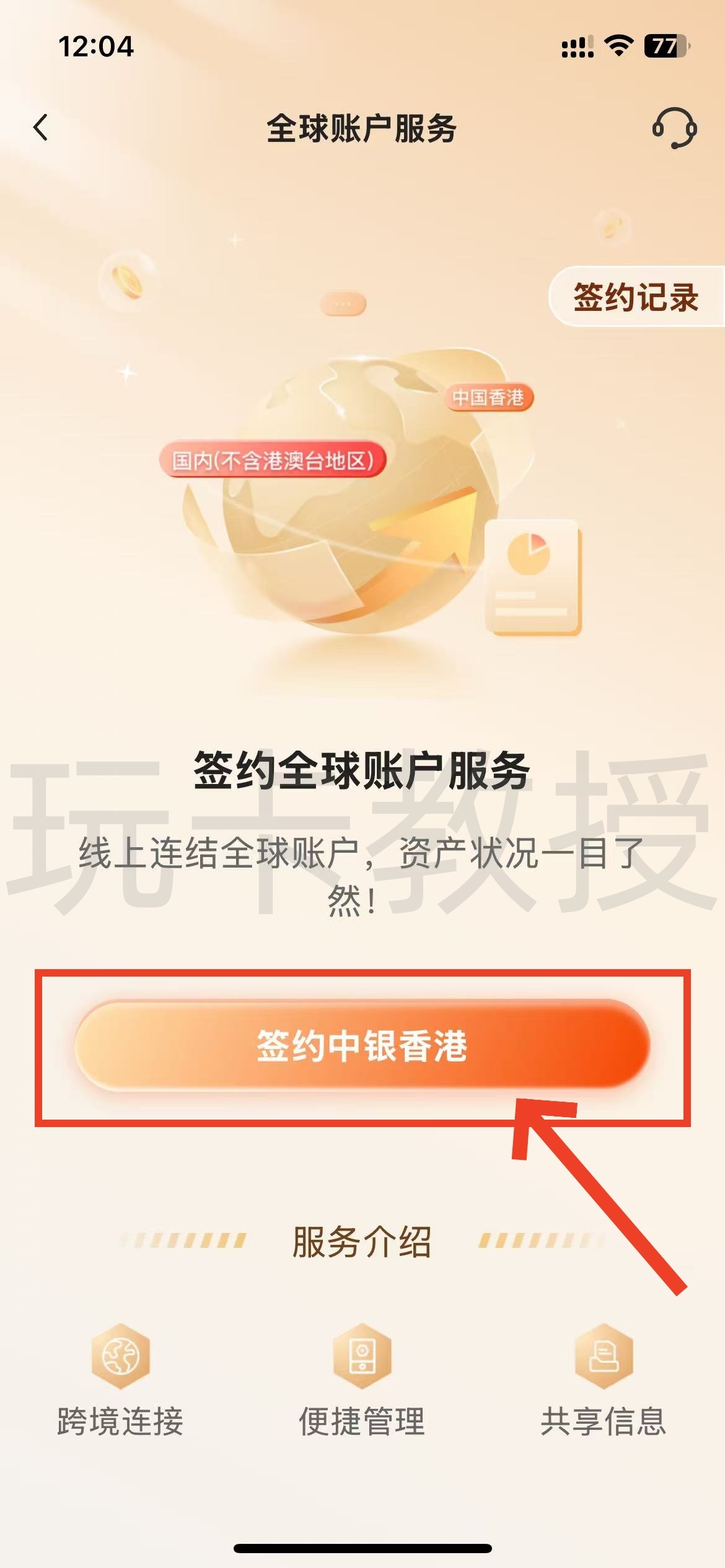Open 签约记录 signing records
Image resolution: width=725 pixels, height=1568 pixels.
pos(636,297)
